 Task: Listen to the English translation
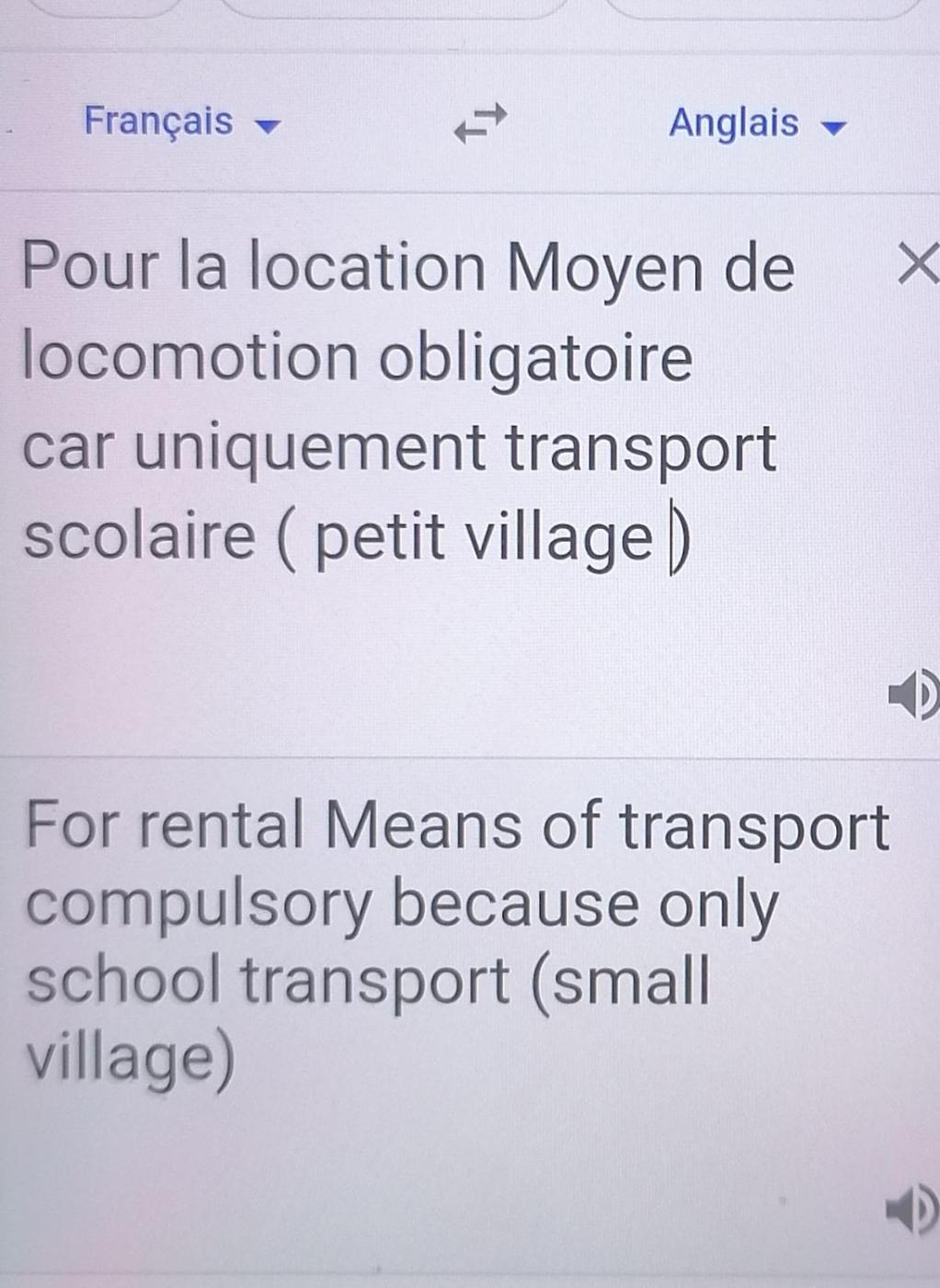point(911,1209)
